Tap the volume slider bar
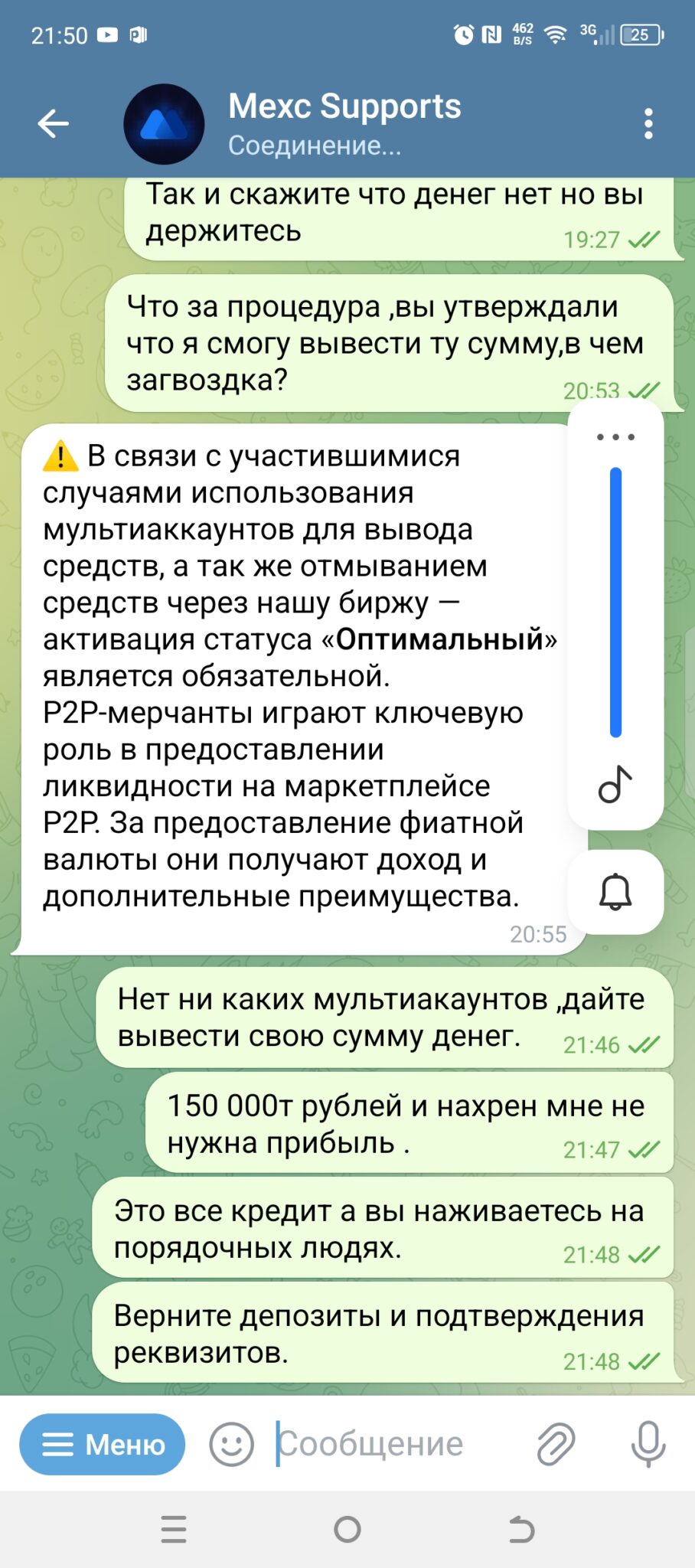This screenshot has width=695, height=1568. [x=615, y=602]
